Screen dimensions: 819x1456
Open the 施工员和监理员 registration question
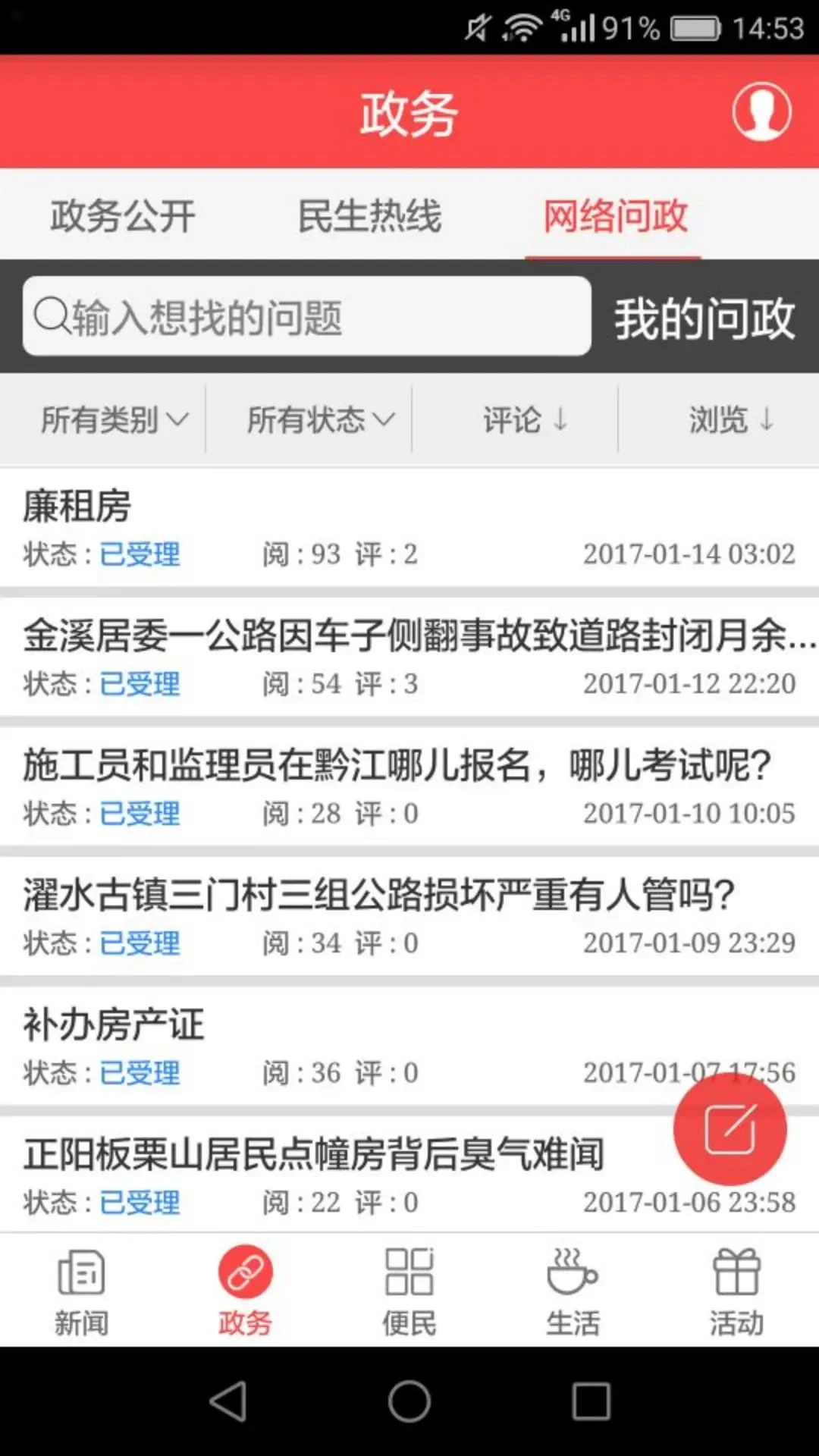[409, 787]
